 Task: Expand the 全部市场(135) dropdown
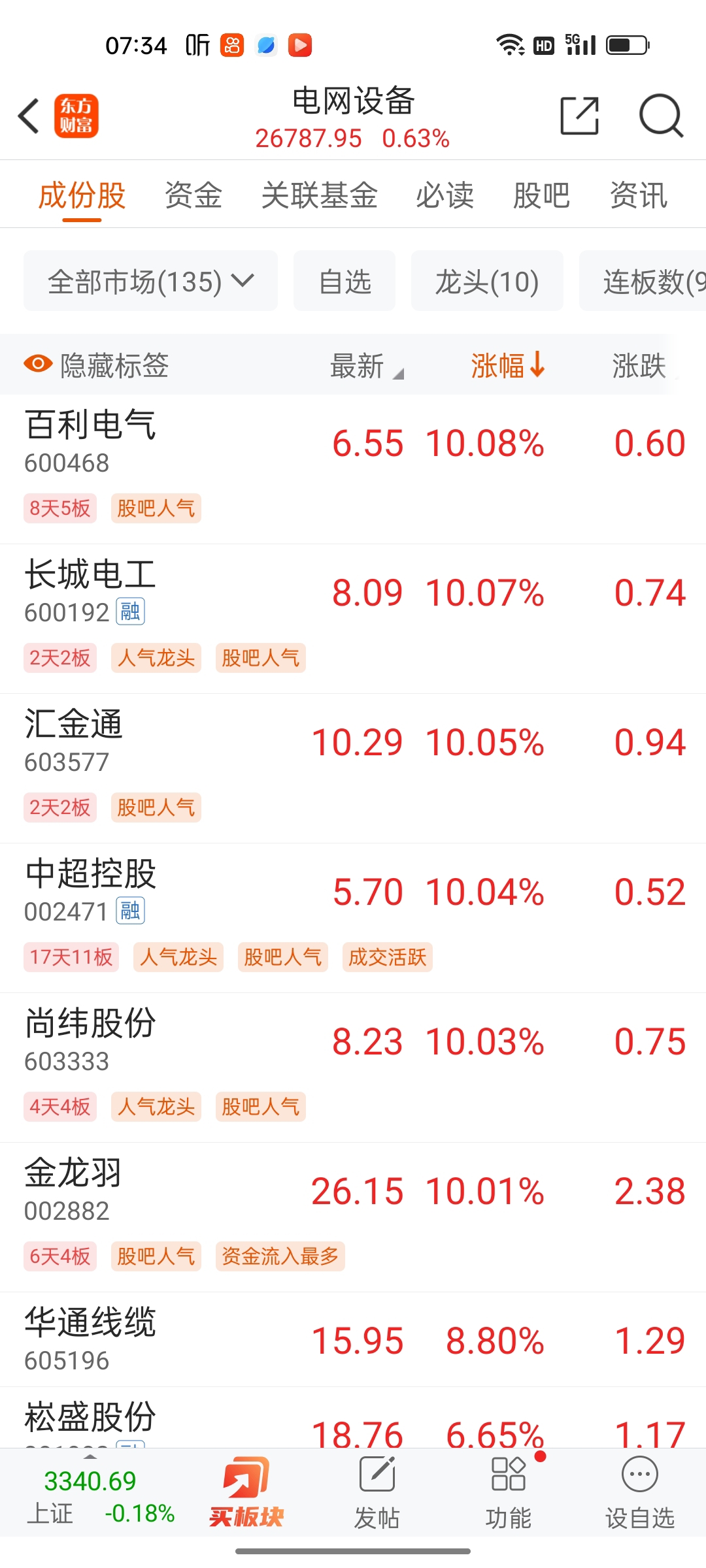[150, 281]
